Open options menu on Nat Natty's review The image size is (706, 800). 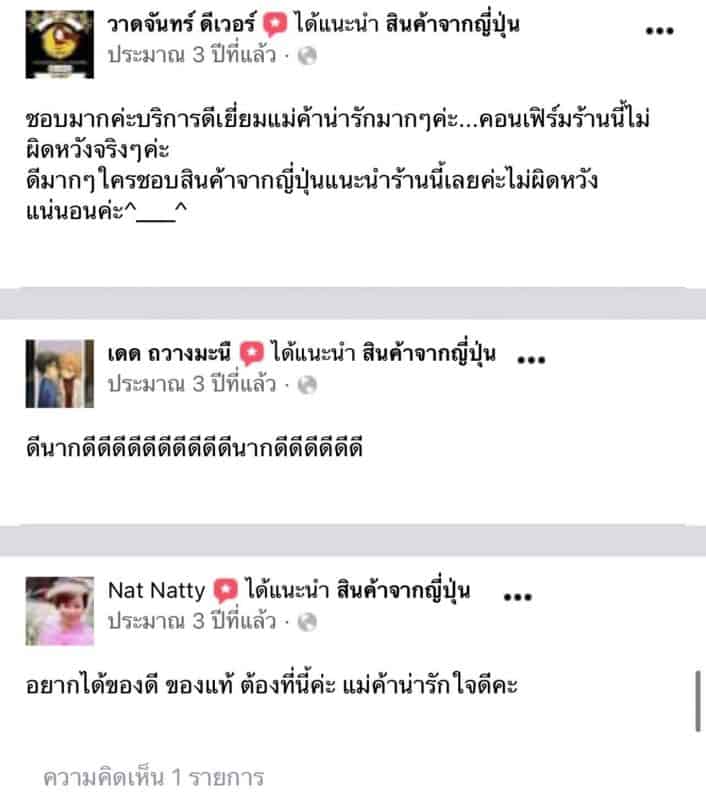point(516,596)
